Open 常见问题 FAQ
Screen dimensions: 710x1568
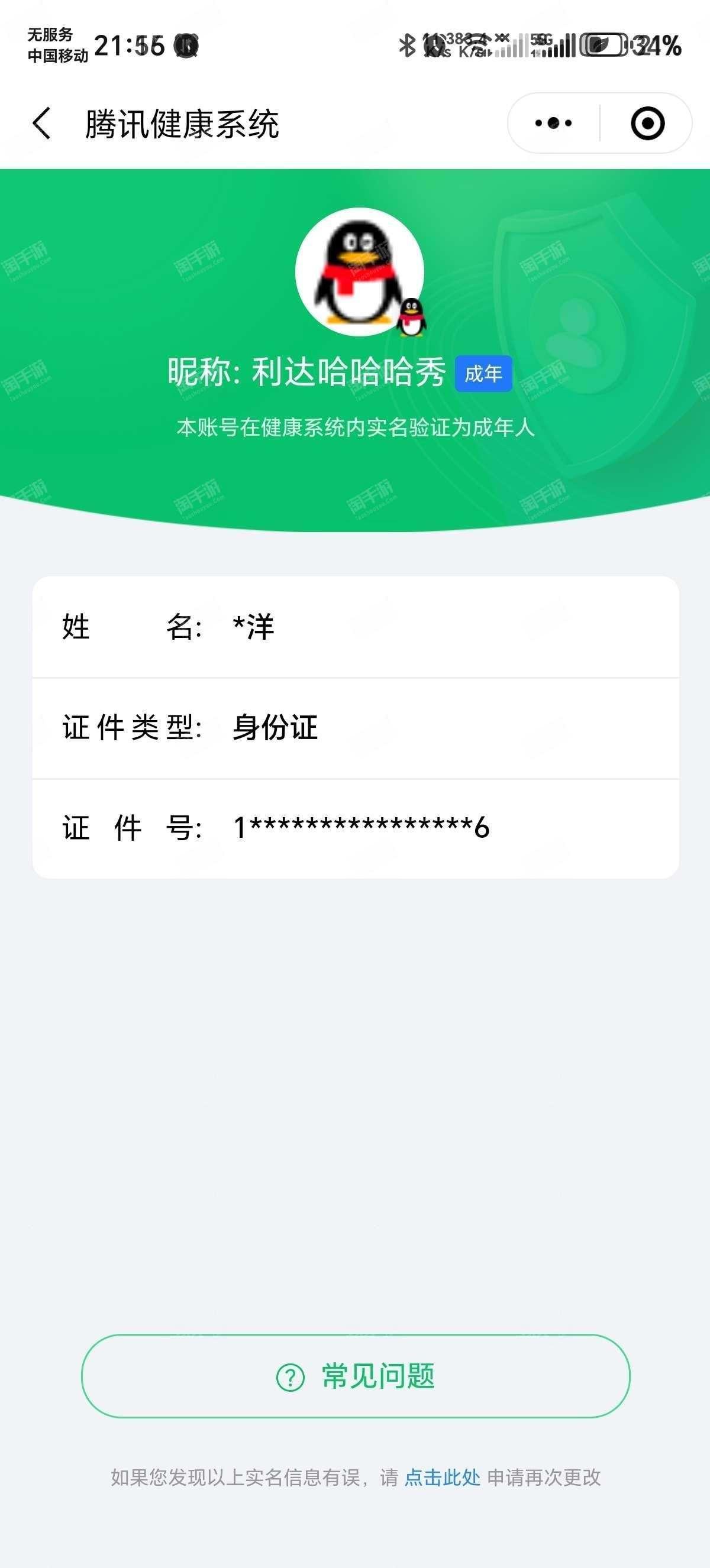[356, 1376]
